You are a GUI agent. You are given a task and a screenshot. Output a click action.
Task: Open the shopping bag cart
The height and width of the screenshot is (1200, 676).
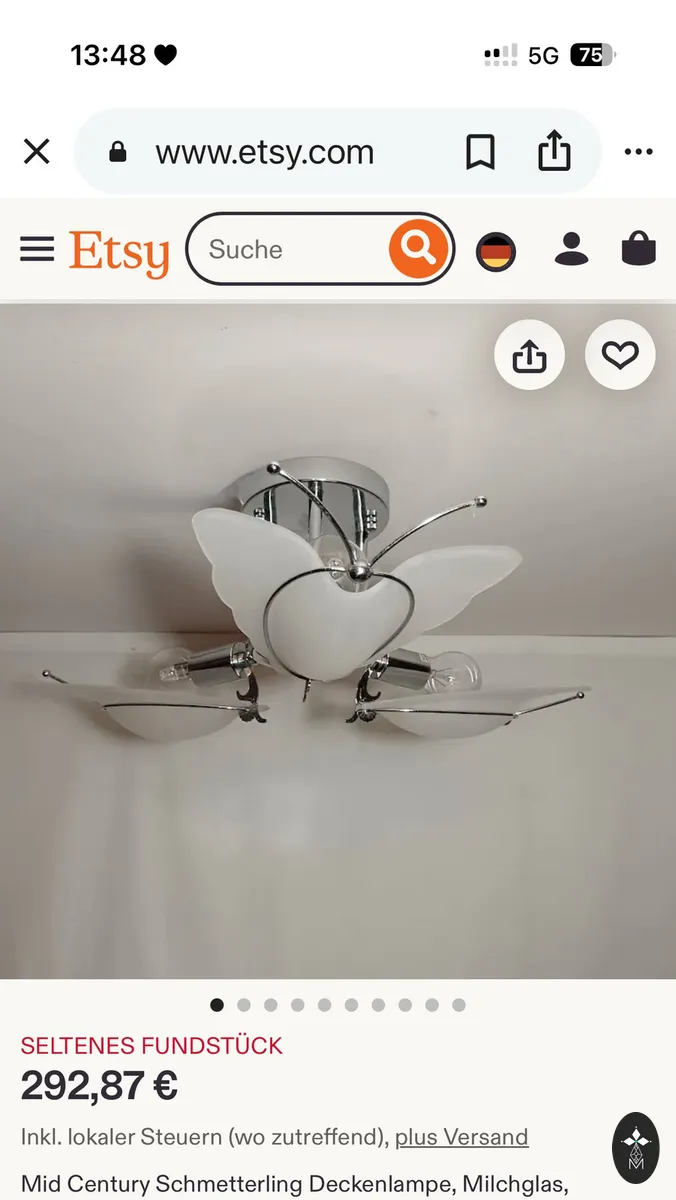639,248
